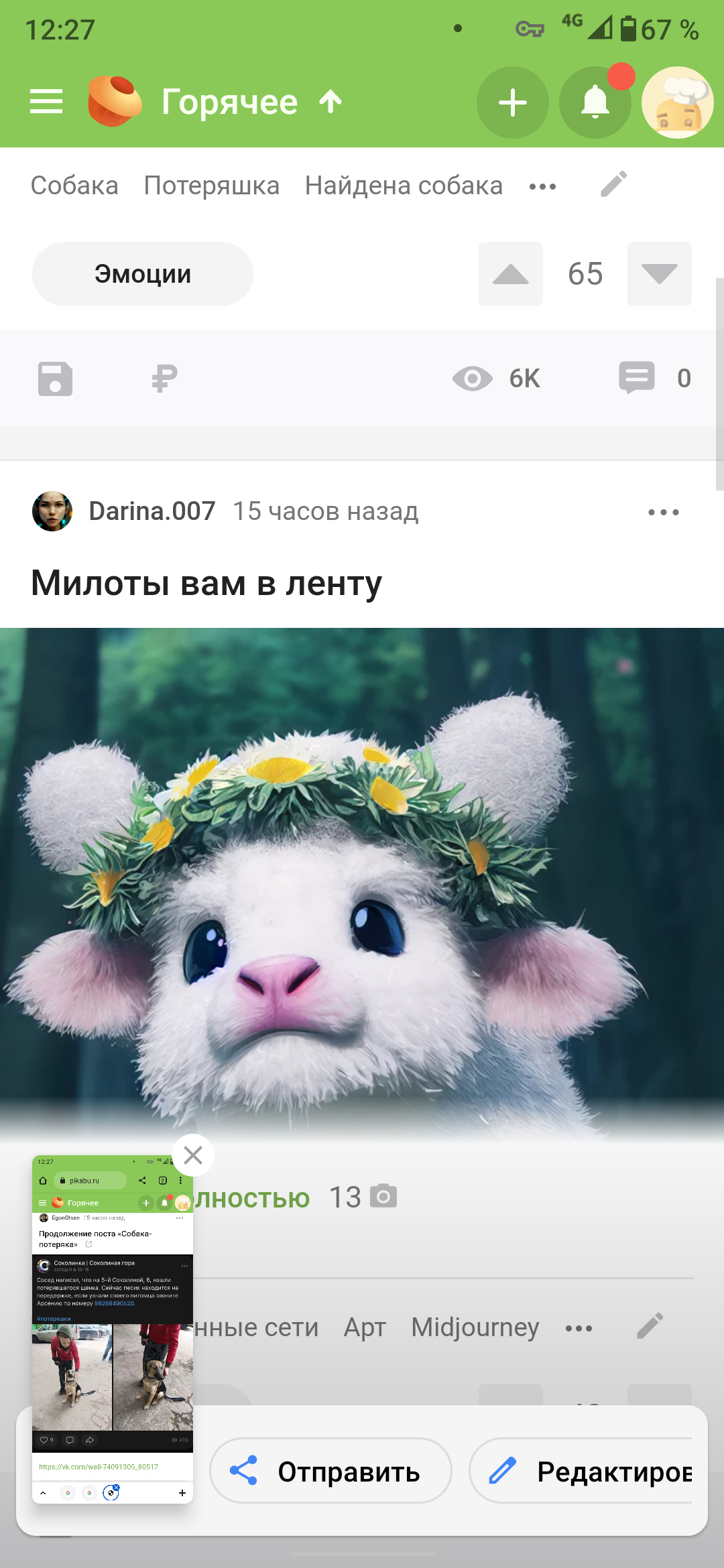724x1568 pixels.
Task: Donate to author via ruble icon
Action: pos(164,379)
